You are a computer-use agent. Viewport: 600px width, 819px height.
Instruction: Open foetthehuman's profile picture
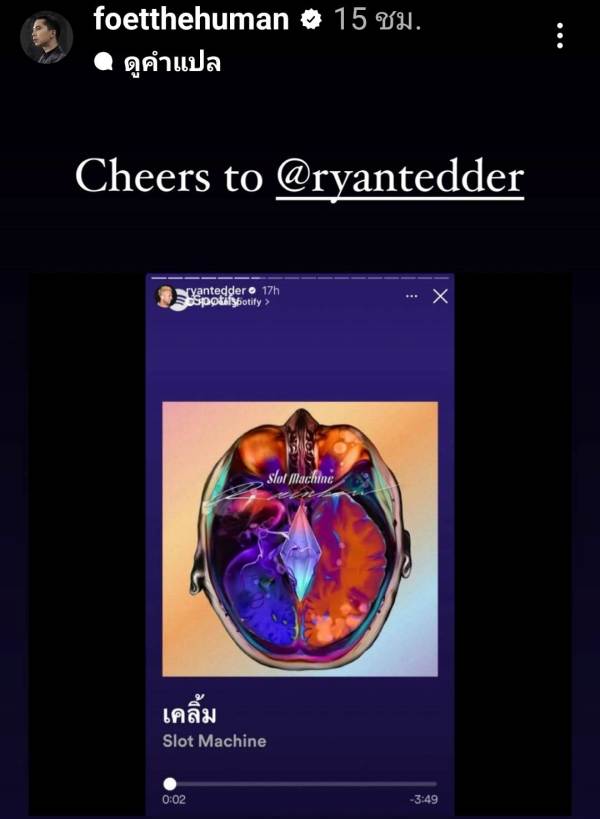[x=46, y=37]
